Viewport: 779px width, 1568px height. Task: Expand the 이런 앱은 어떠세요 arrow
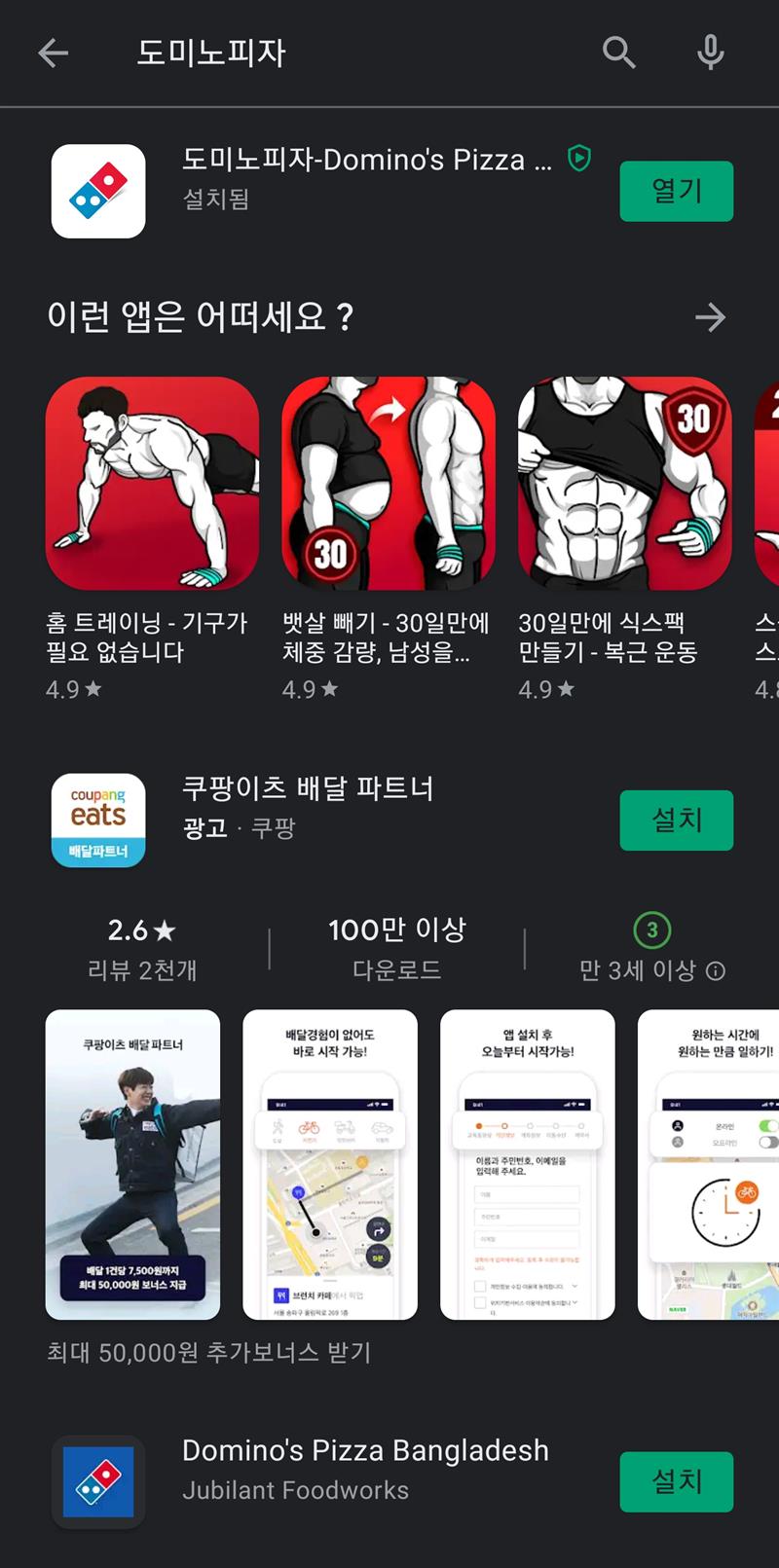710,317
